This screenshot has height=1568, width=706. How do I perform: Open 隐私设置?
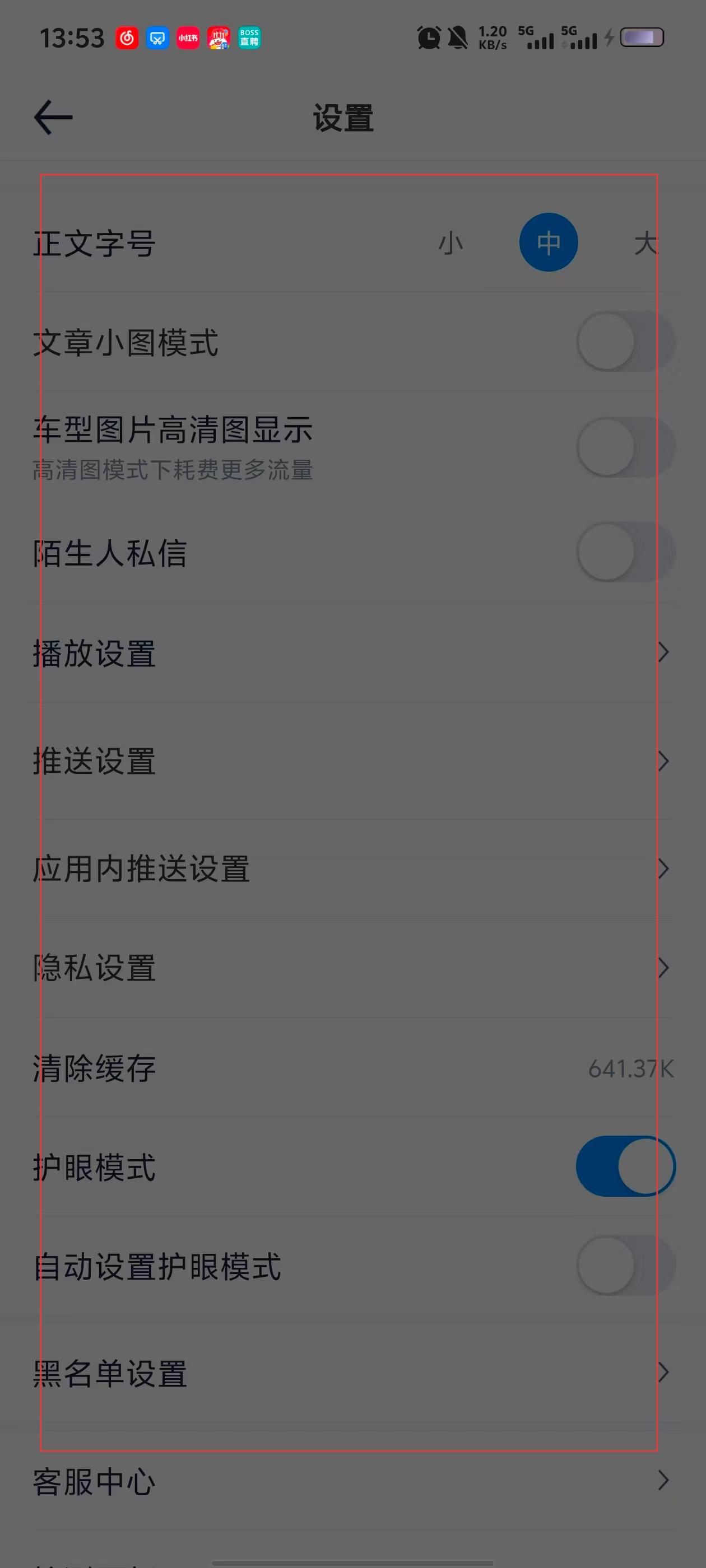(x=354, y=968)
